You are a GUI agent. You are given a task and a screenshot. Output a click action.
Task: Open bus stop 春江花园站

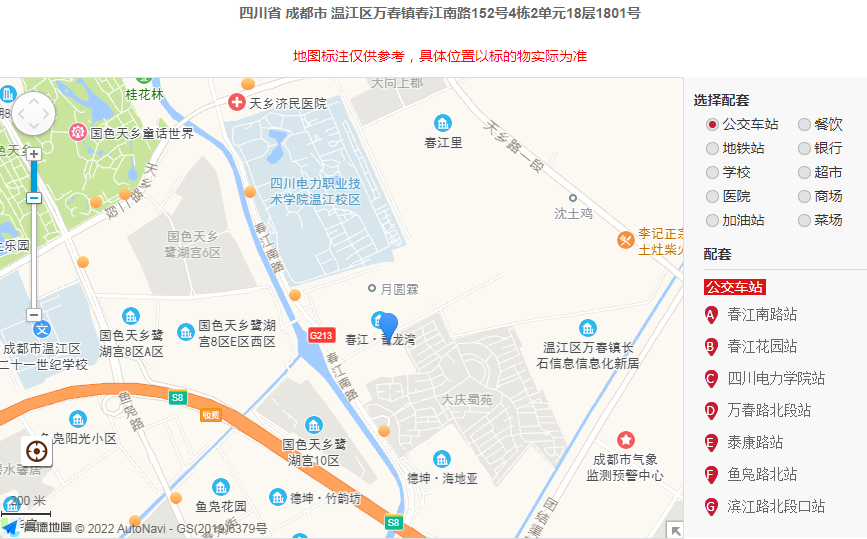point(762,347)
